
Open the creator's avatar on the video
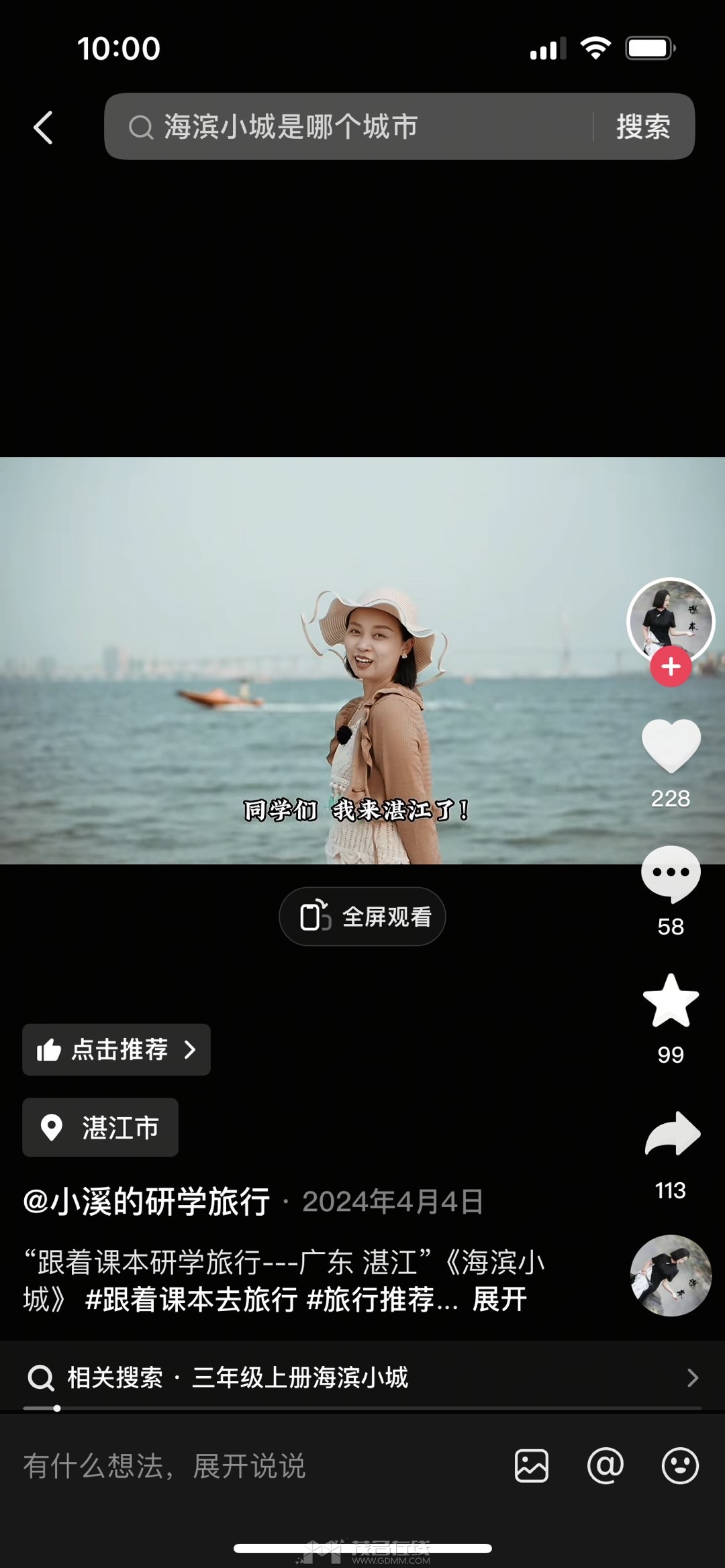point(670,619)
